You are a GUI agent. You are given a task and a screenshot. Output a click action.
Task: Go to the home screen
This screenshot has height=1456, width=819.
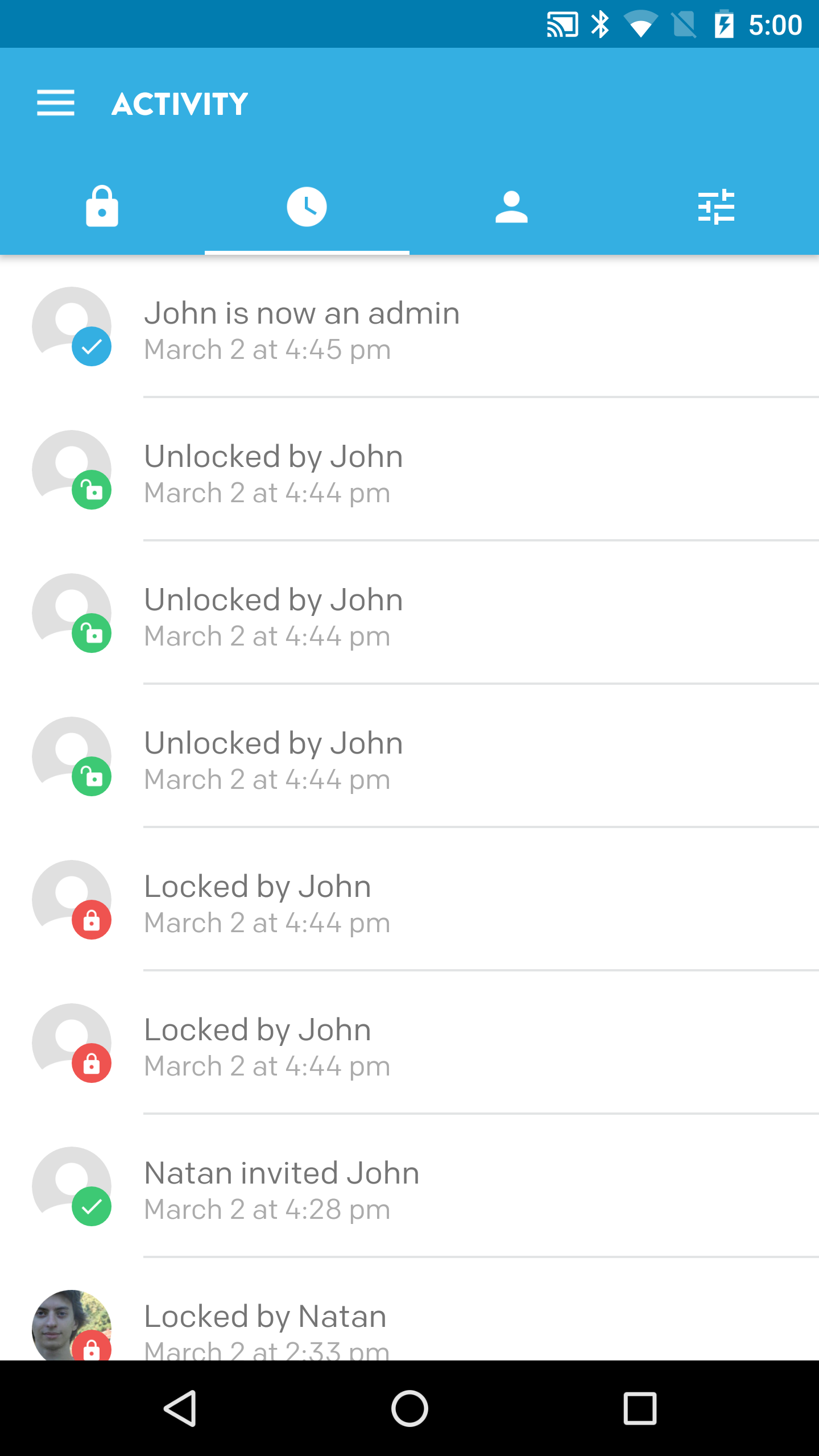(x=409, y=1408)
